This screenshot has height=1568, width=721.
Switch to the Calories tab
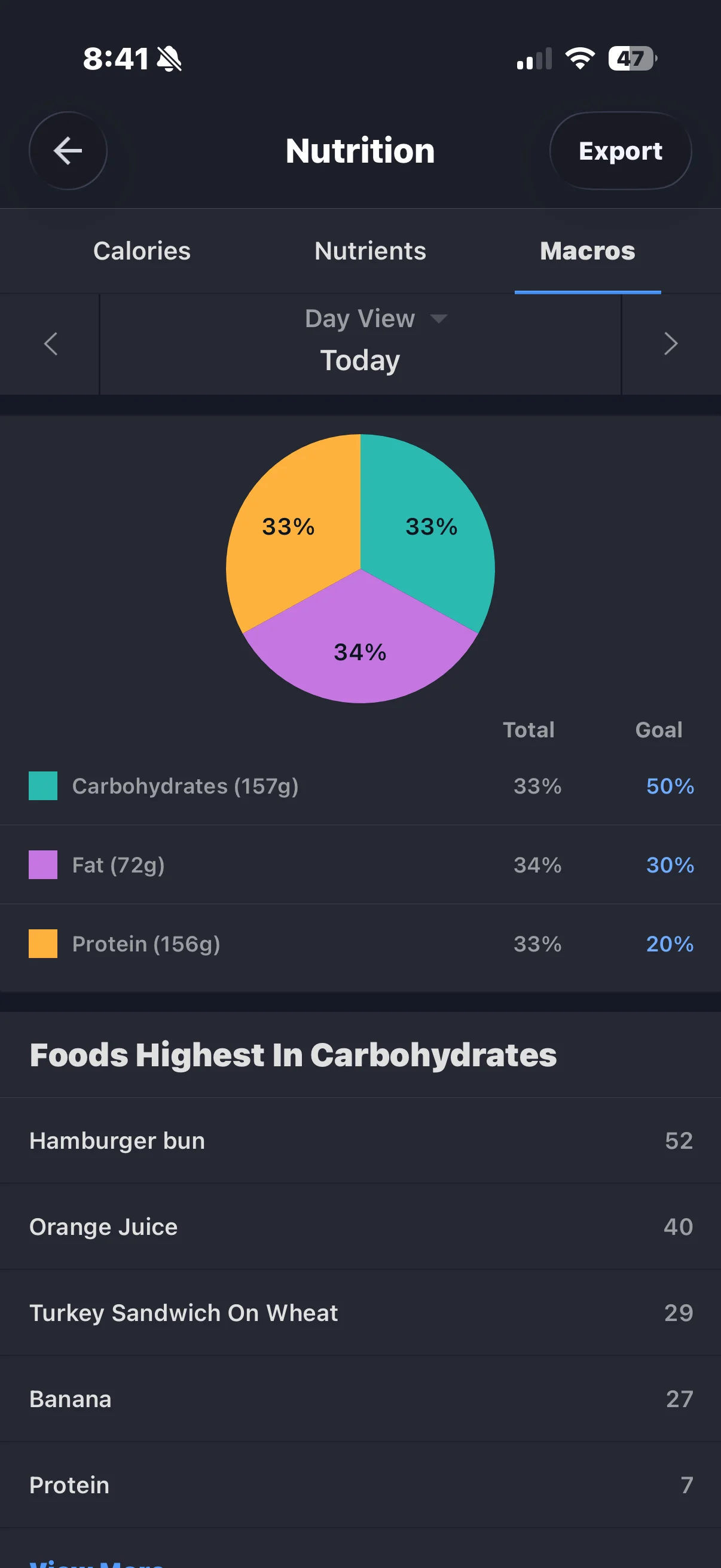point(142,251)
